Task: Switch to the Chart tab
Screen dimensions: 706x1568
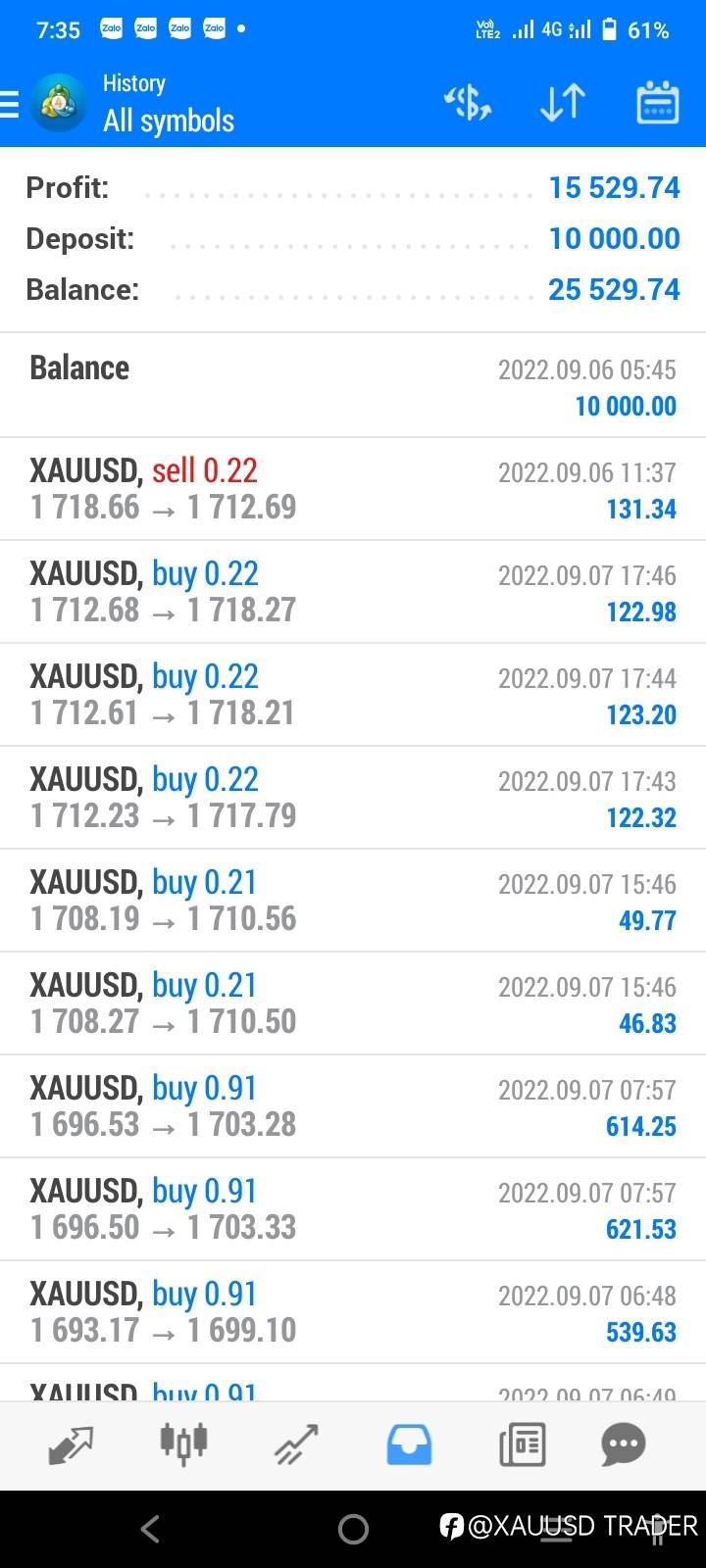Action: (183, 1444)
